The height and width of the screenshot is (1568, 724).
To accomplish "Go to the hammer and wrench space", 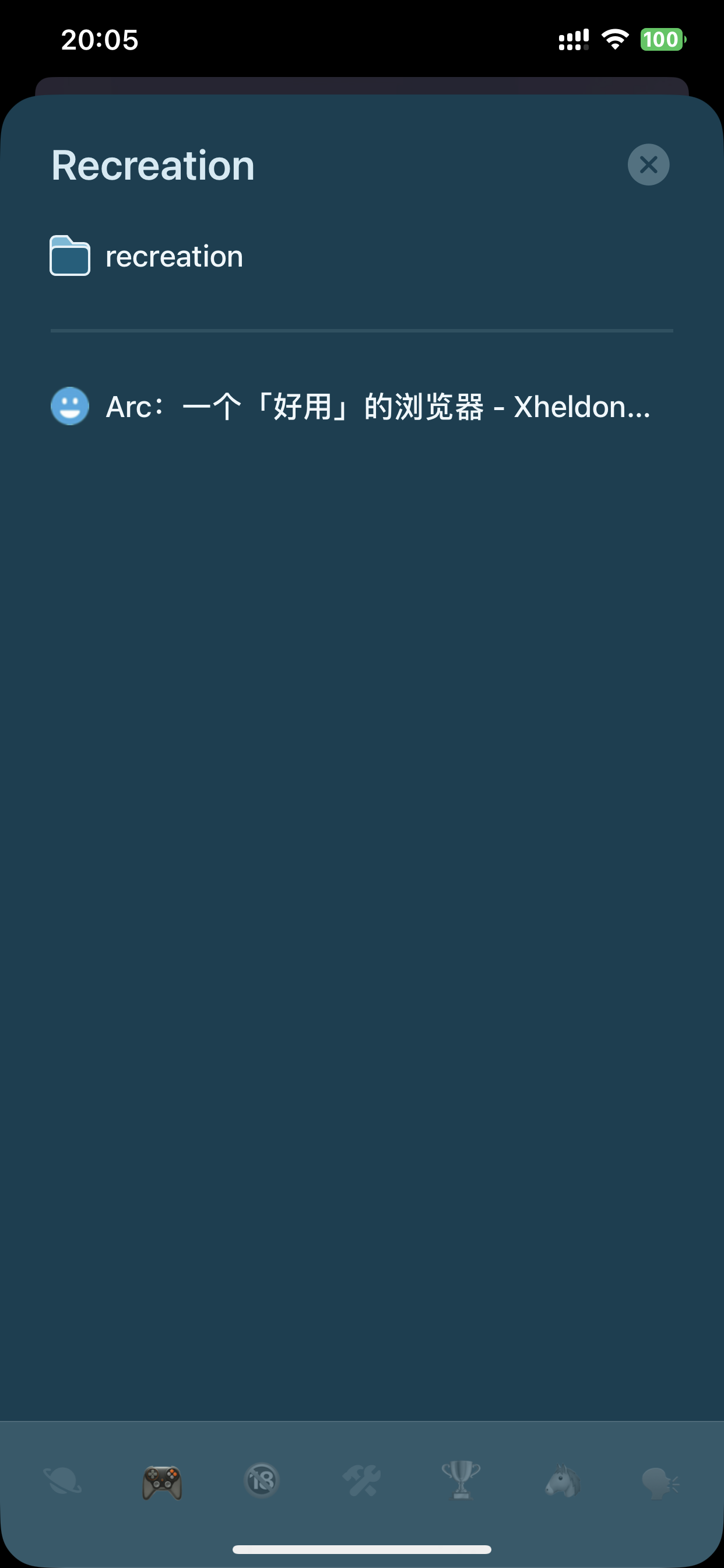I will [361, 1480].
